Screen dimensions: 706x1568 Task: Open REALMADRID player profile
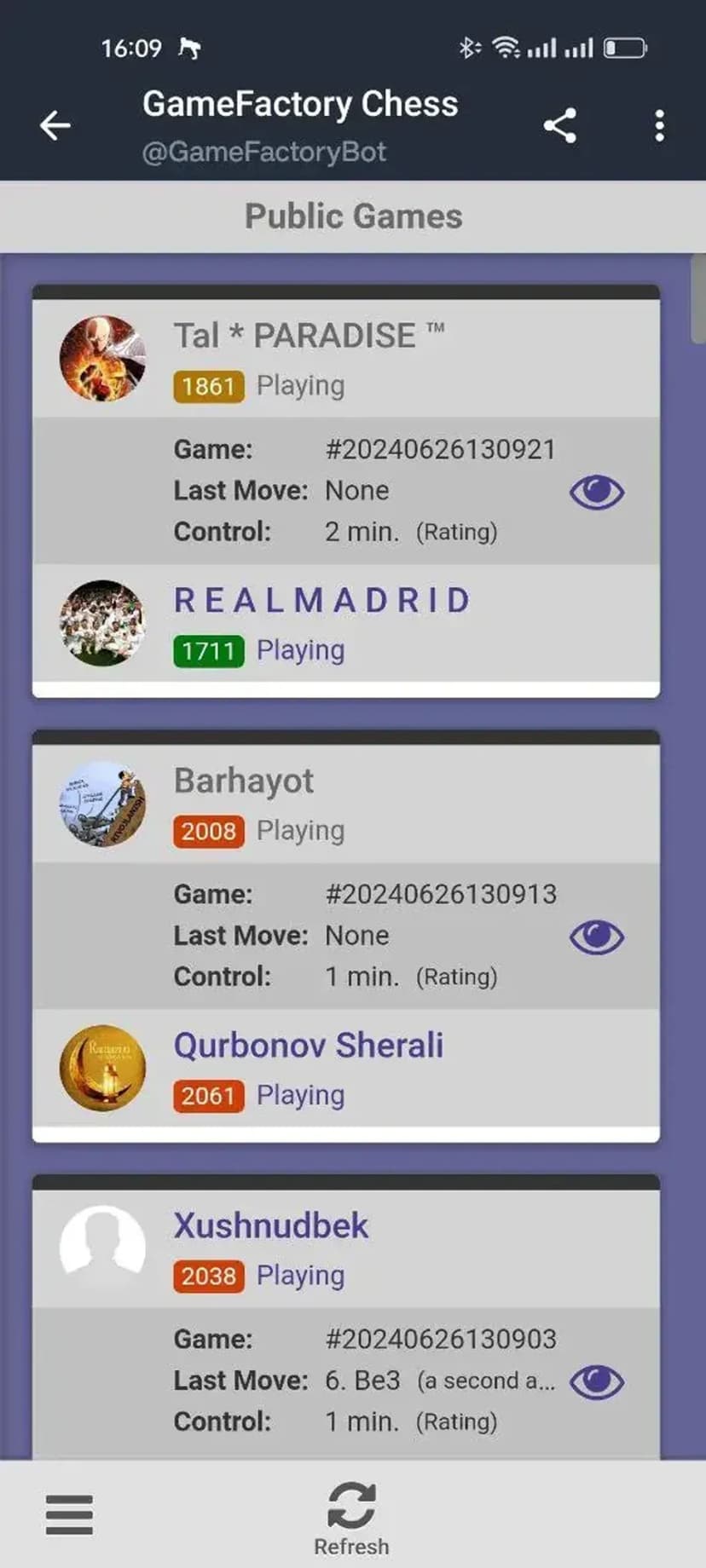(x=321, y=601)
